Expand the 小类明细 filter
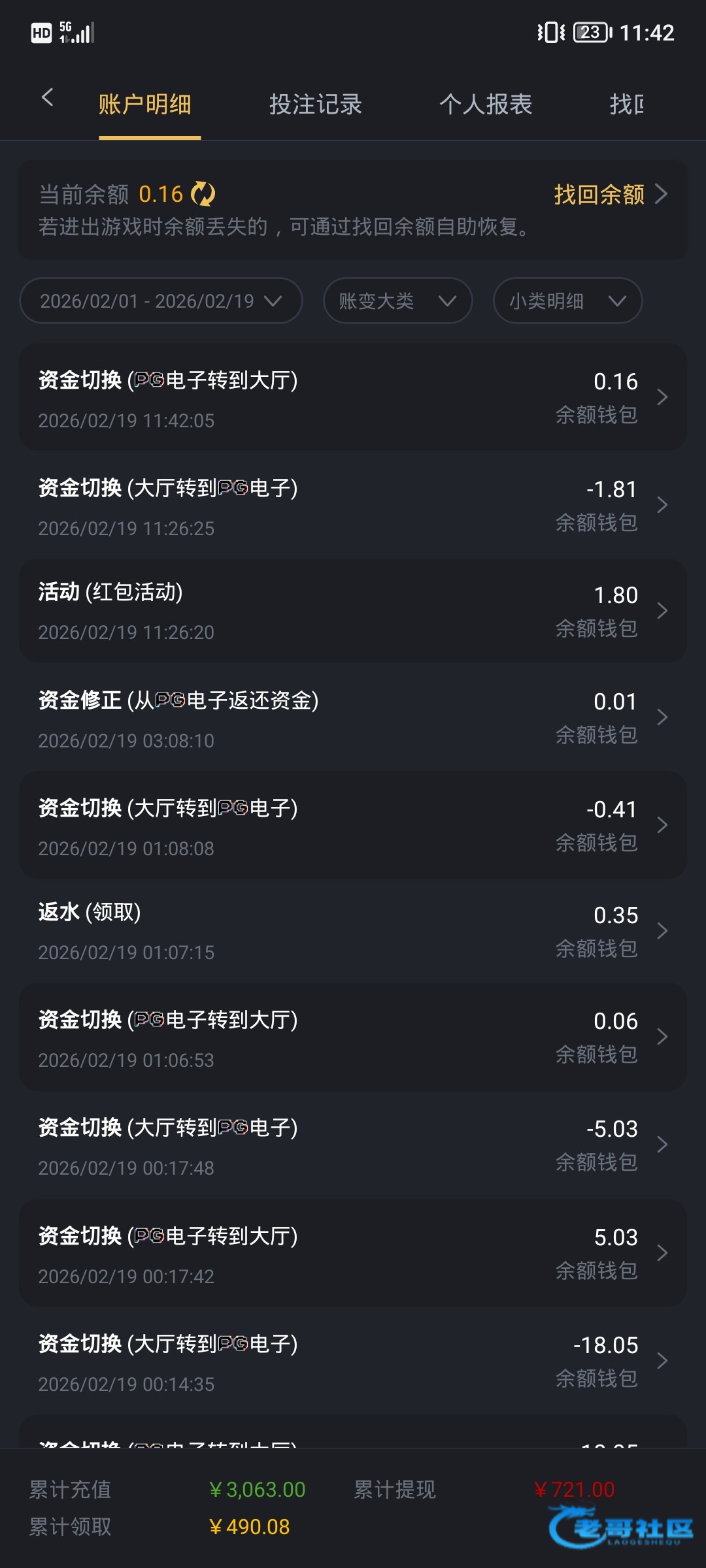Image resolution: width=706 pixels, height=1568 pixels. [x=567, y=301]
